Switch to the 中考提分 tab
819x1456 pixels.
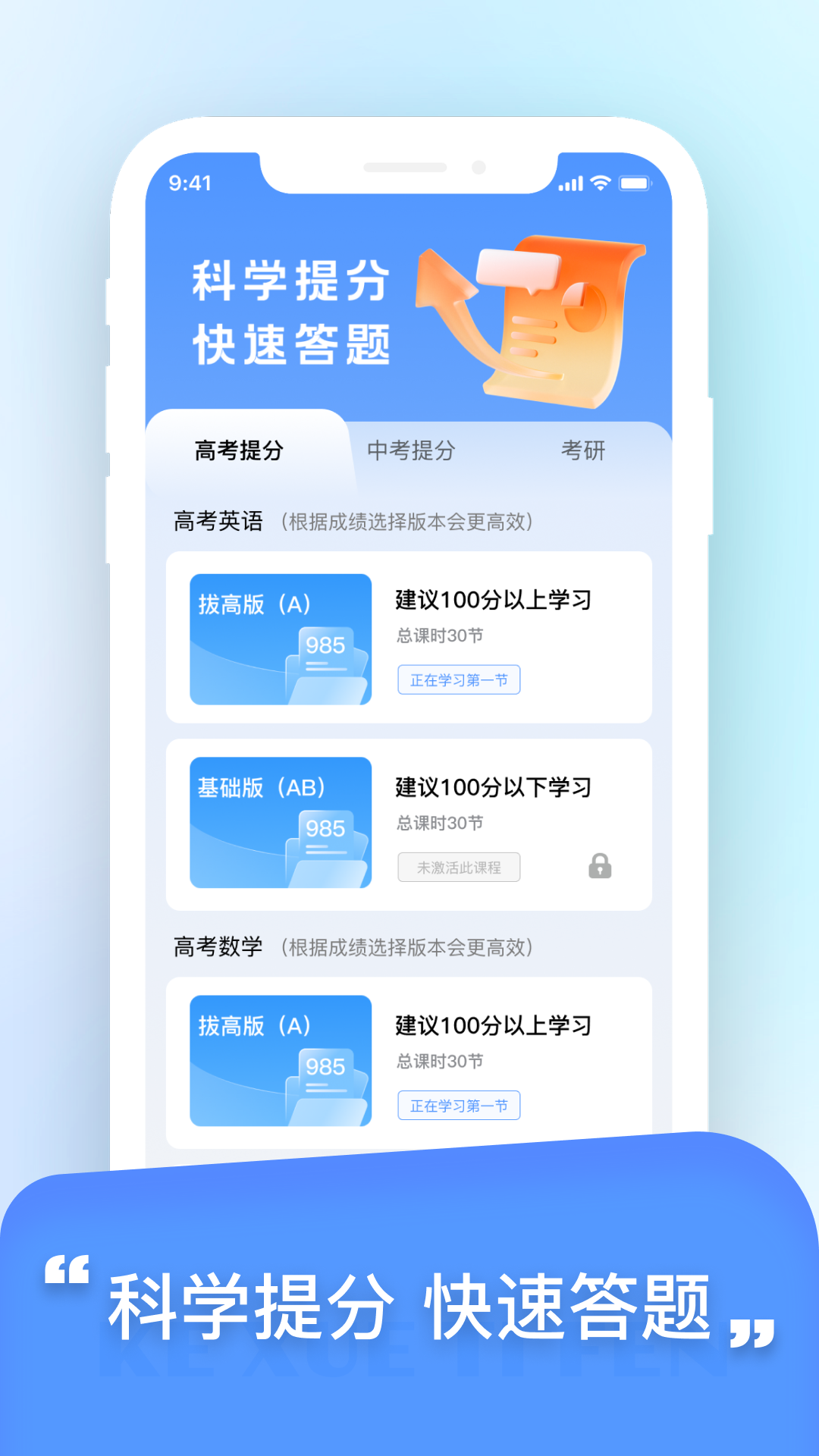[x=413, y=450]
